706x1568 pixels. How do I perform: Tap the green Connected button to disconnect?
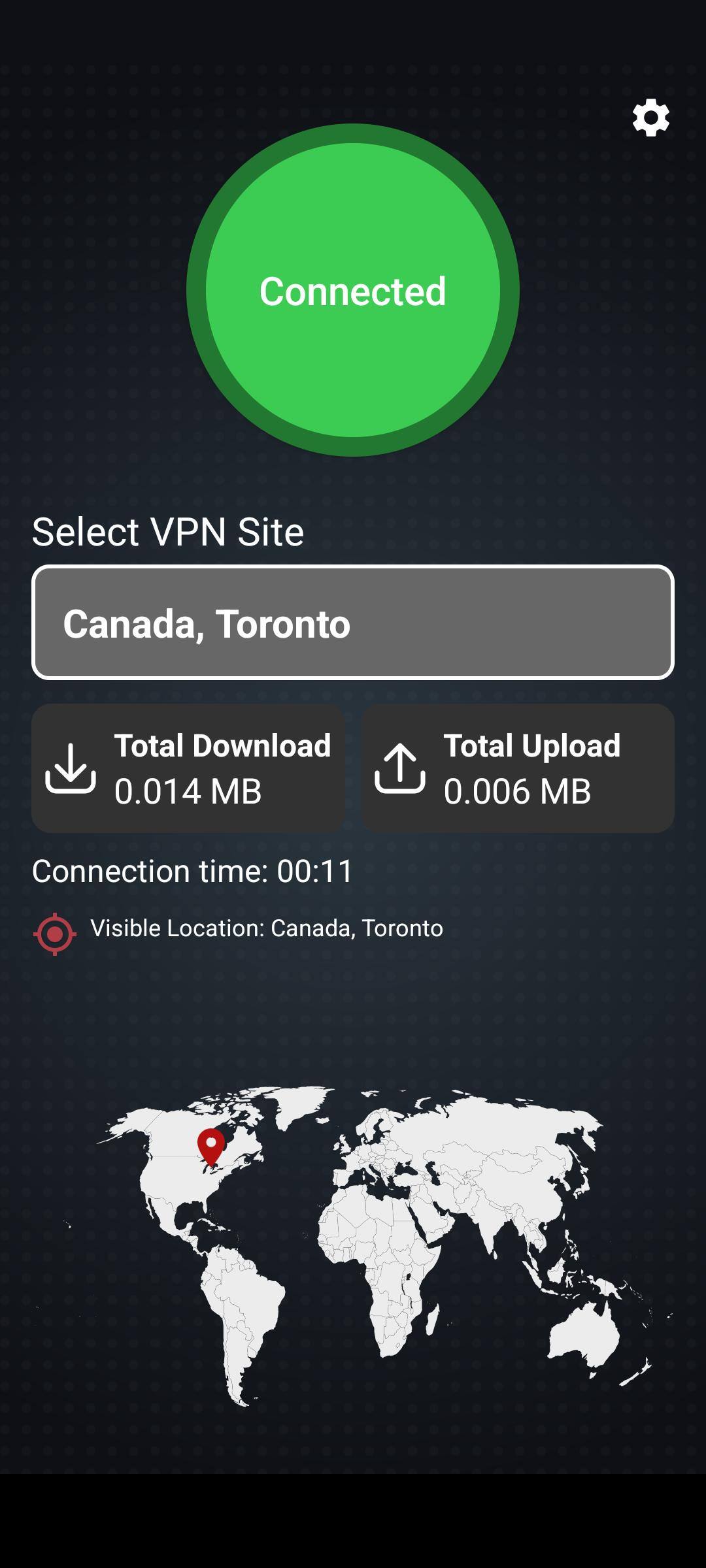[x=353, y=290]
